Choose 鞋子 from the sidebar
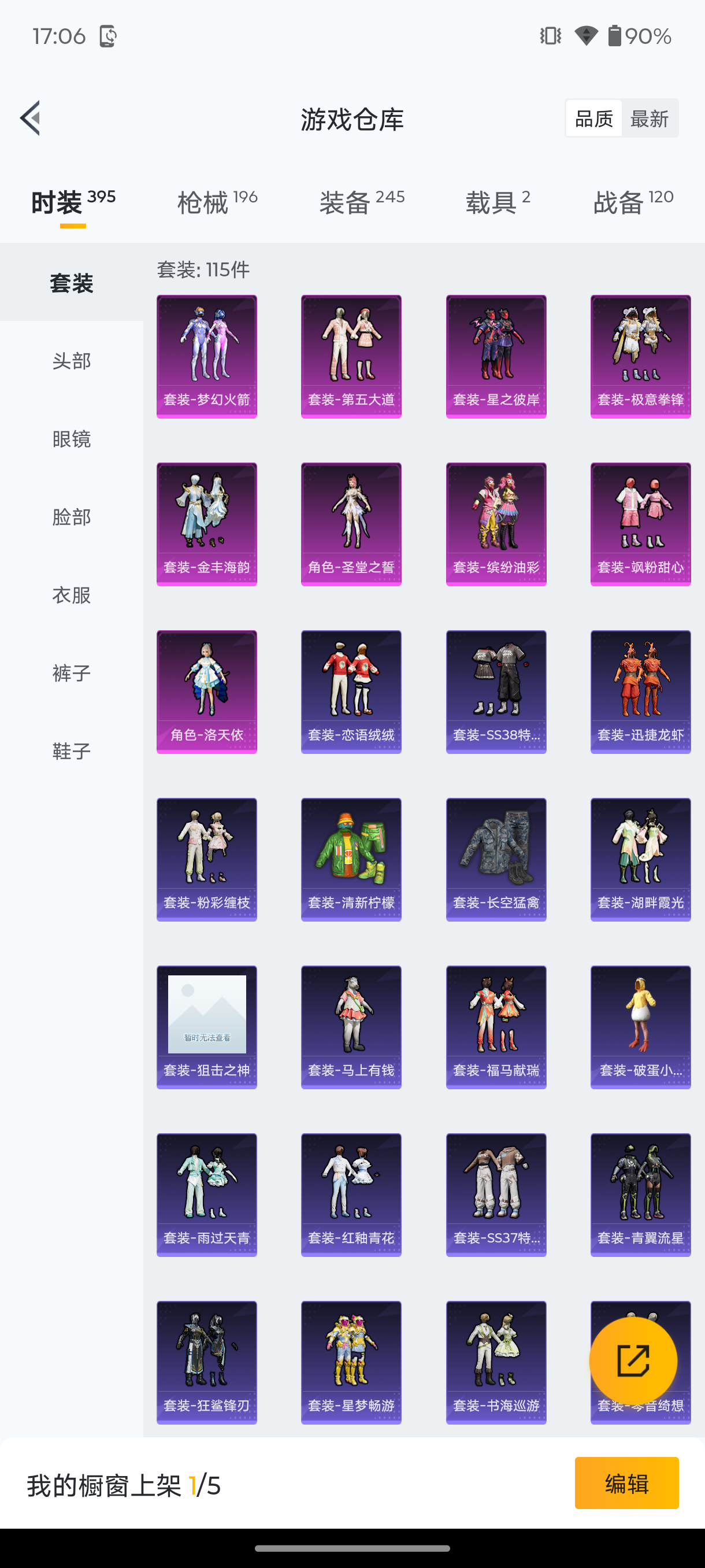This screenshot has width=705, height=1568. click(71, 751)
